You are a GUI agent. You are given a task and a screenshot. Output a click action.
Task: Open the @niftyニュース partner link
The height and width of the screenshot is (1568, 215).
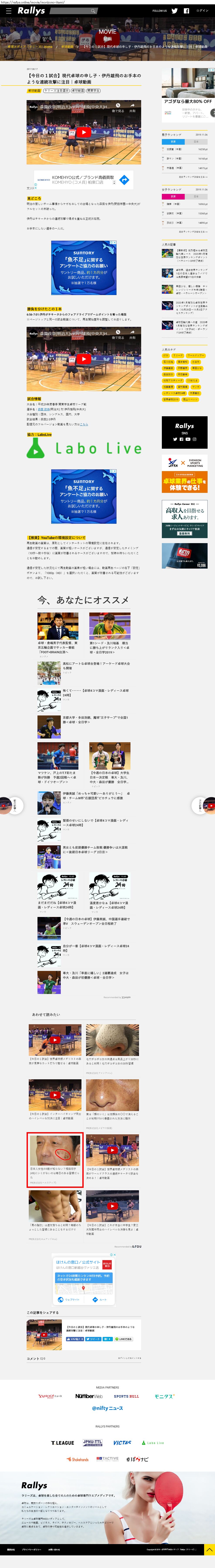(107, 1408)
